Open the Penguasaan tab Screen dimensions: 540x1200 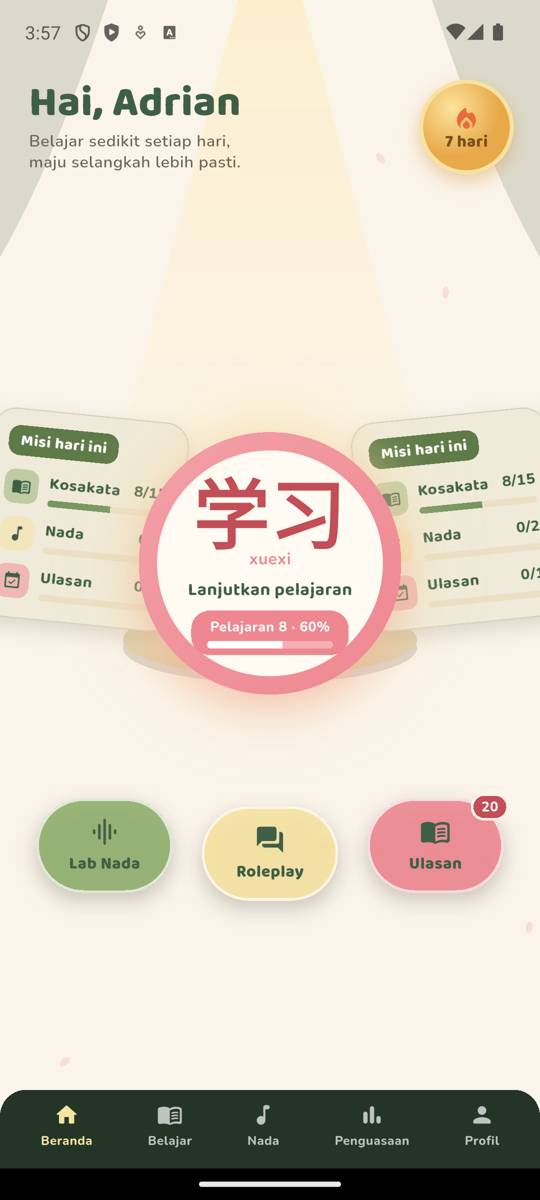click(372, 1126)
